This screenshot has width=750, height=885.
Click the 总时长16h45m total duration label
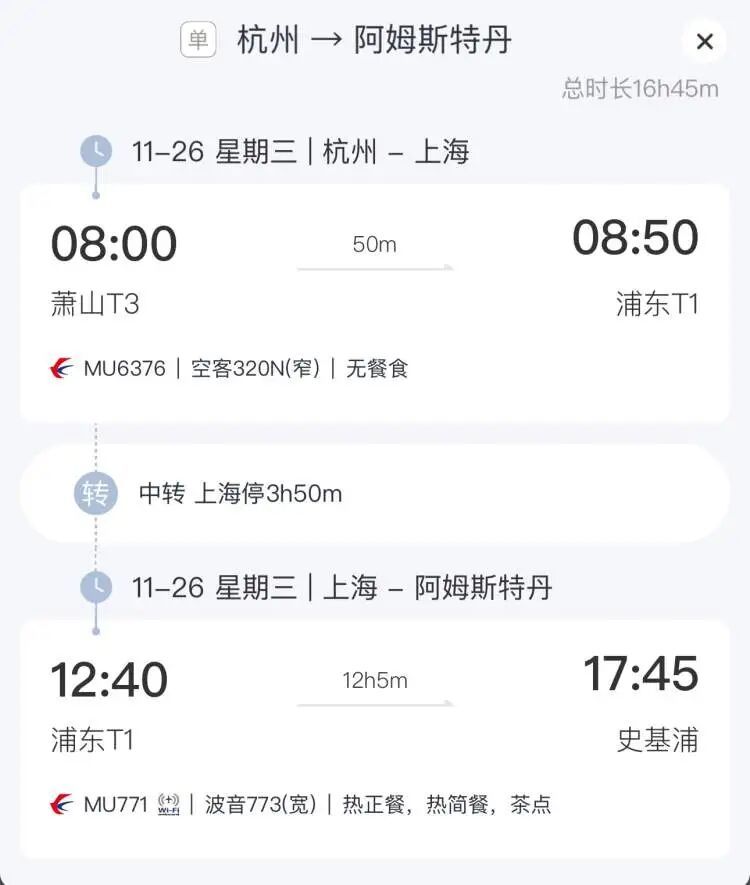point(638,88)
